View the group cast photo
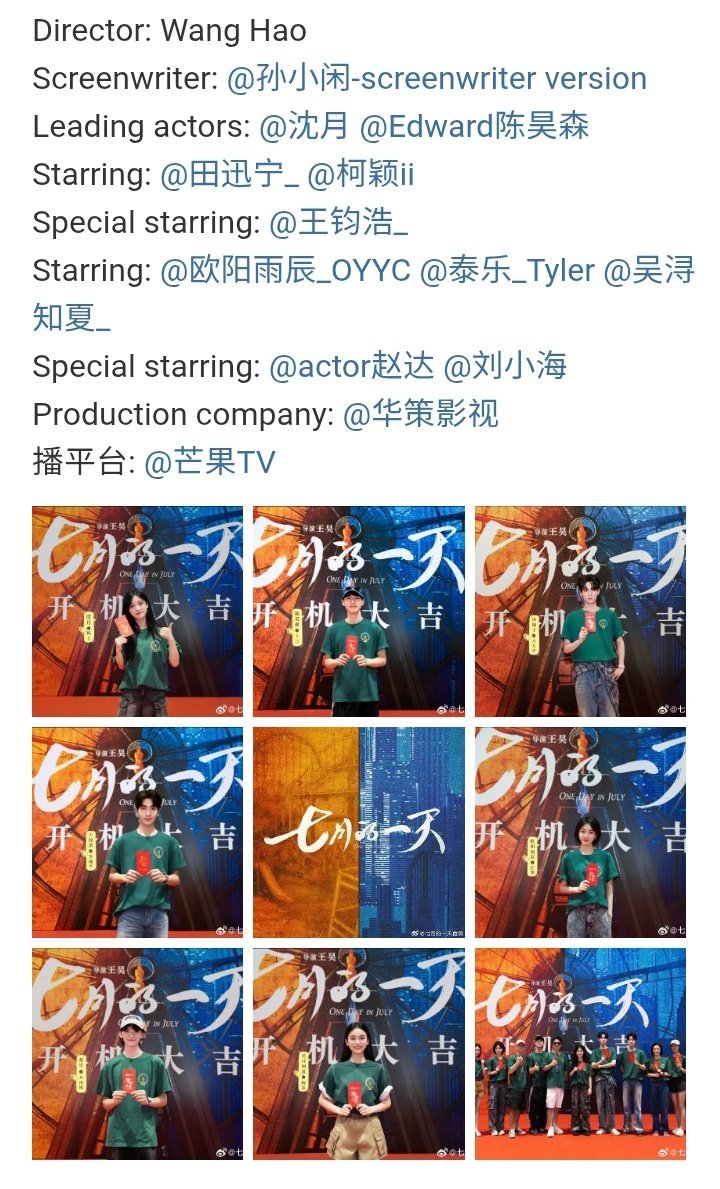This screenshot has width=720, height=1189. [580, 1054]
